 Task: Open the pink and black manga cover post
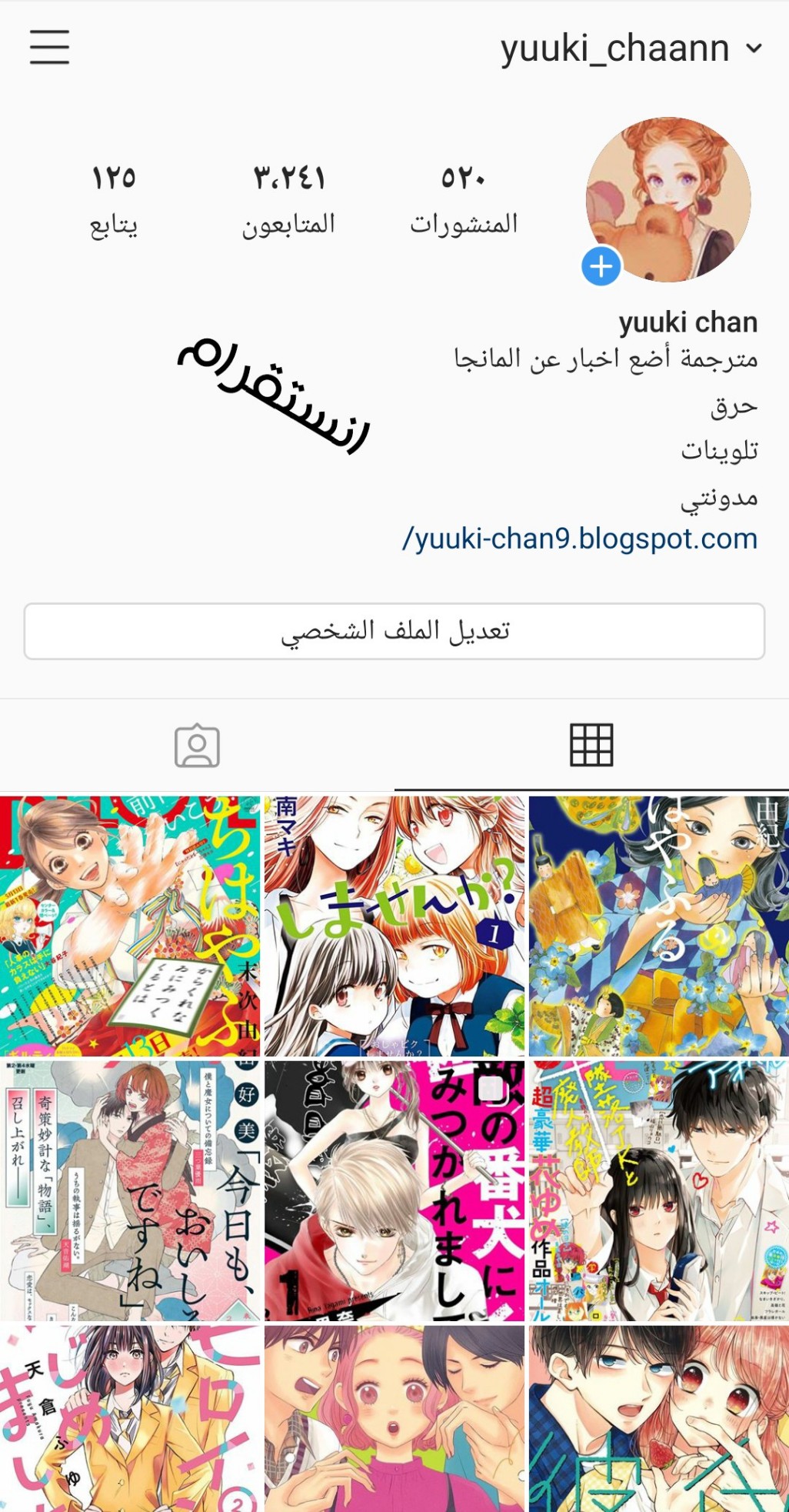[x=394, y=1190]
